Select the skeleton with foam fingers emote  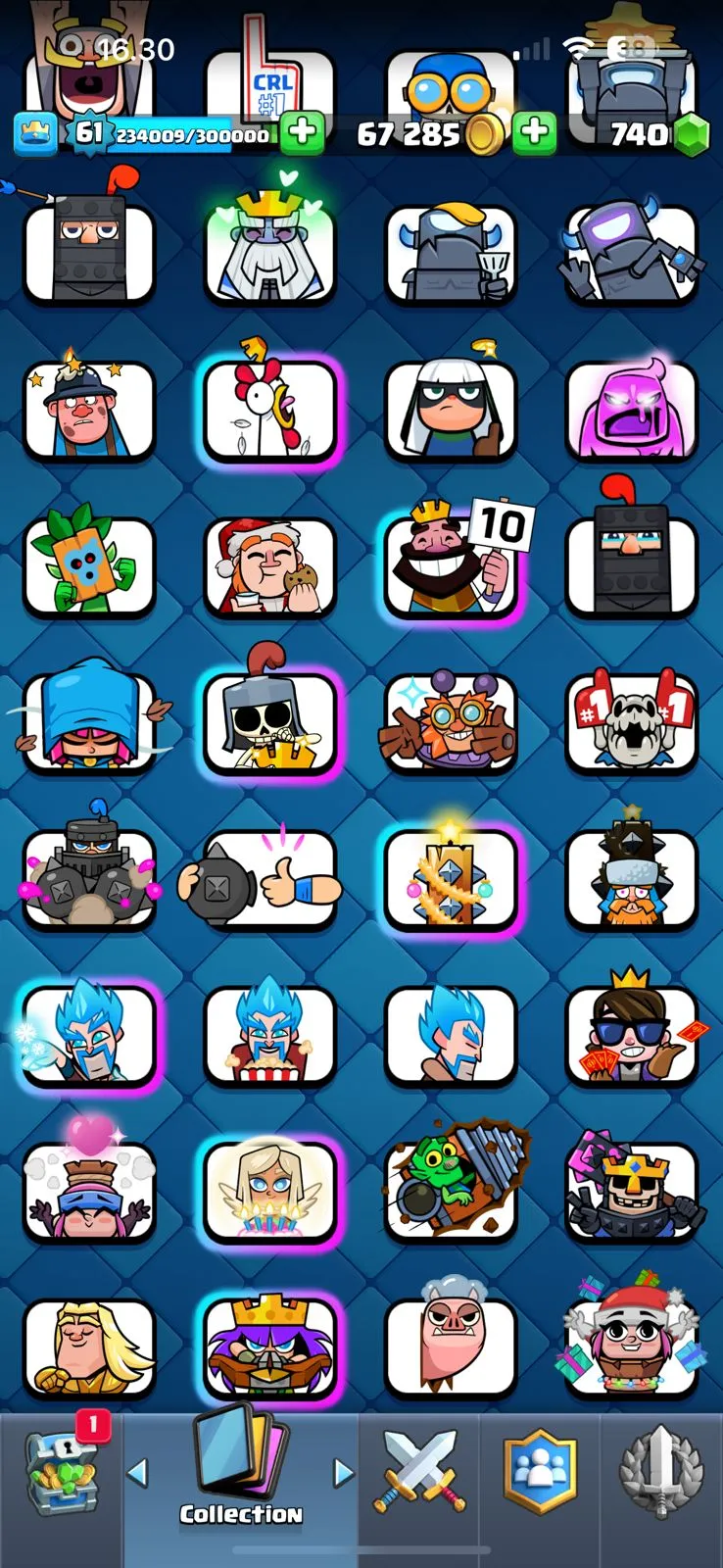[x=631, y=722]
